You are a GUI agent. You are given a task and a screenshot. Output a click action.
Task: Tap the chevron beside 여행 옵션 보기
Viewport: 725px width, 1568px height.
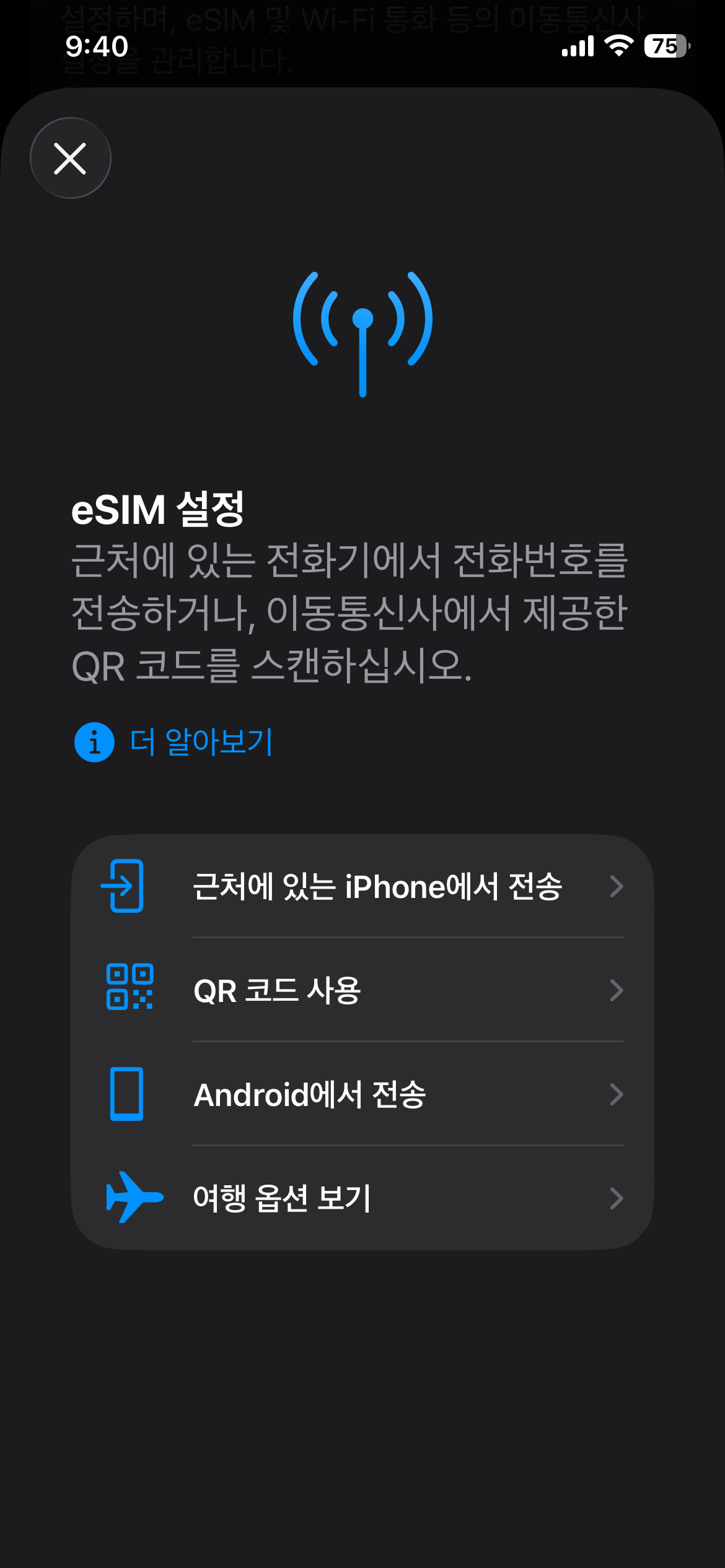[617, 1198]
